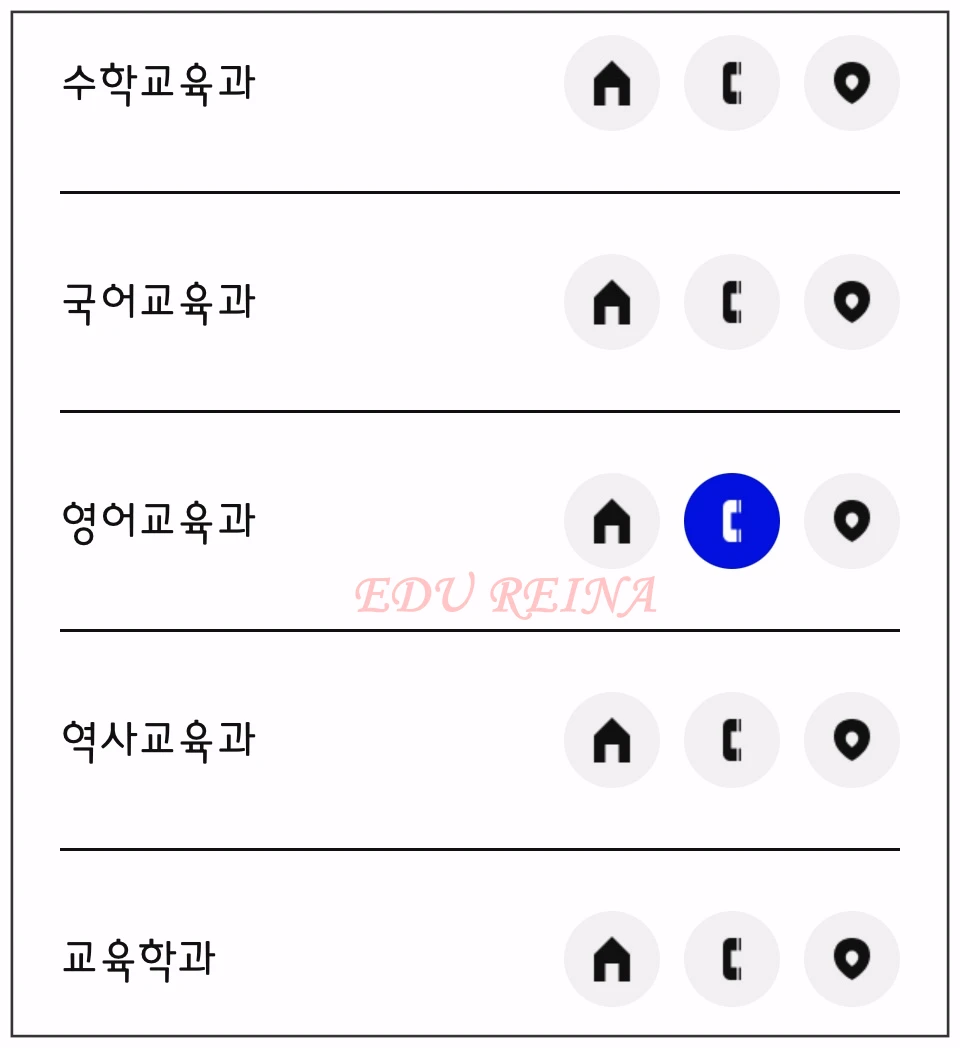Open the location pin for 수학교육과
Image resolution: width=960 pixels, height=1048 pixels.
coord(851,84)
